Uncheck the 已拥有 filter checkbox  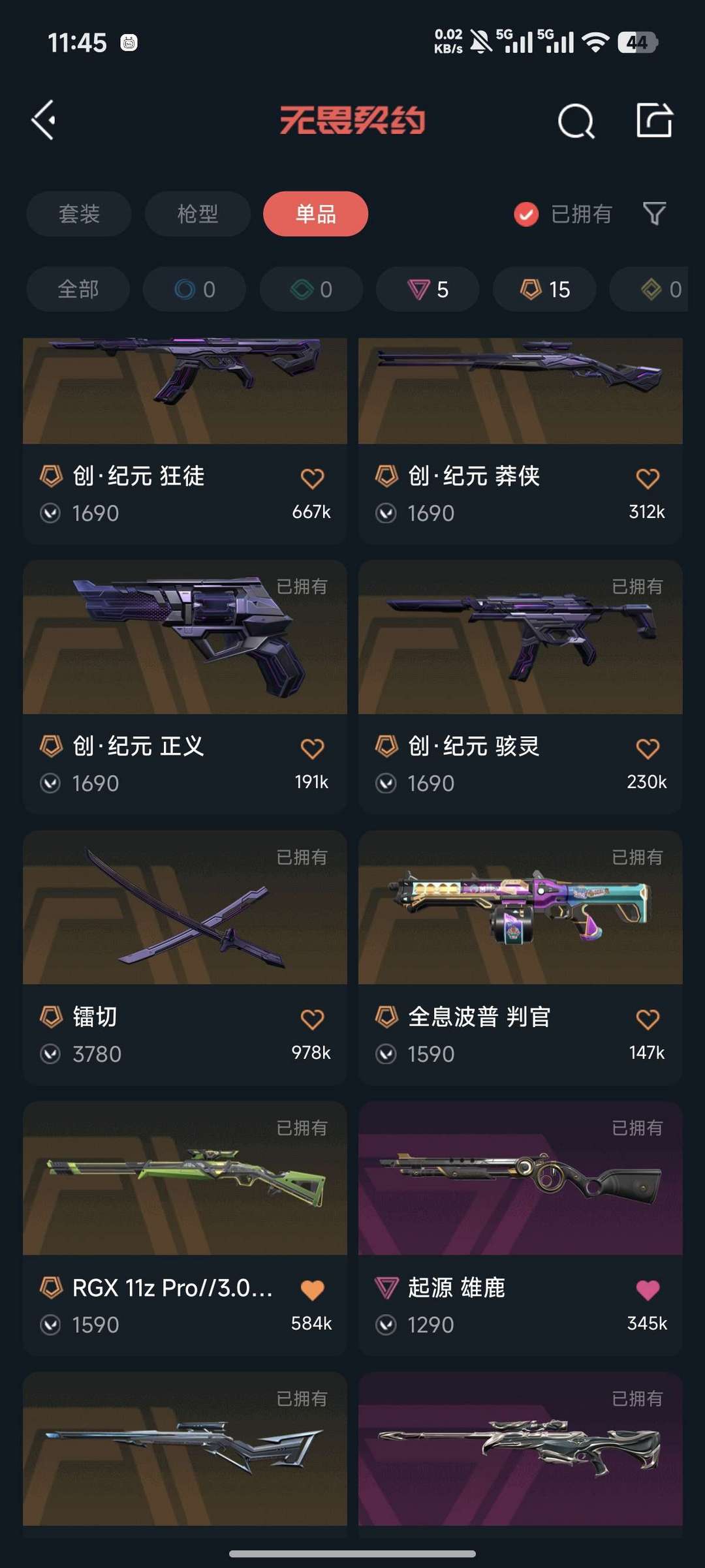coord(526,214)
